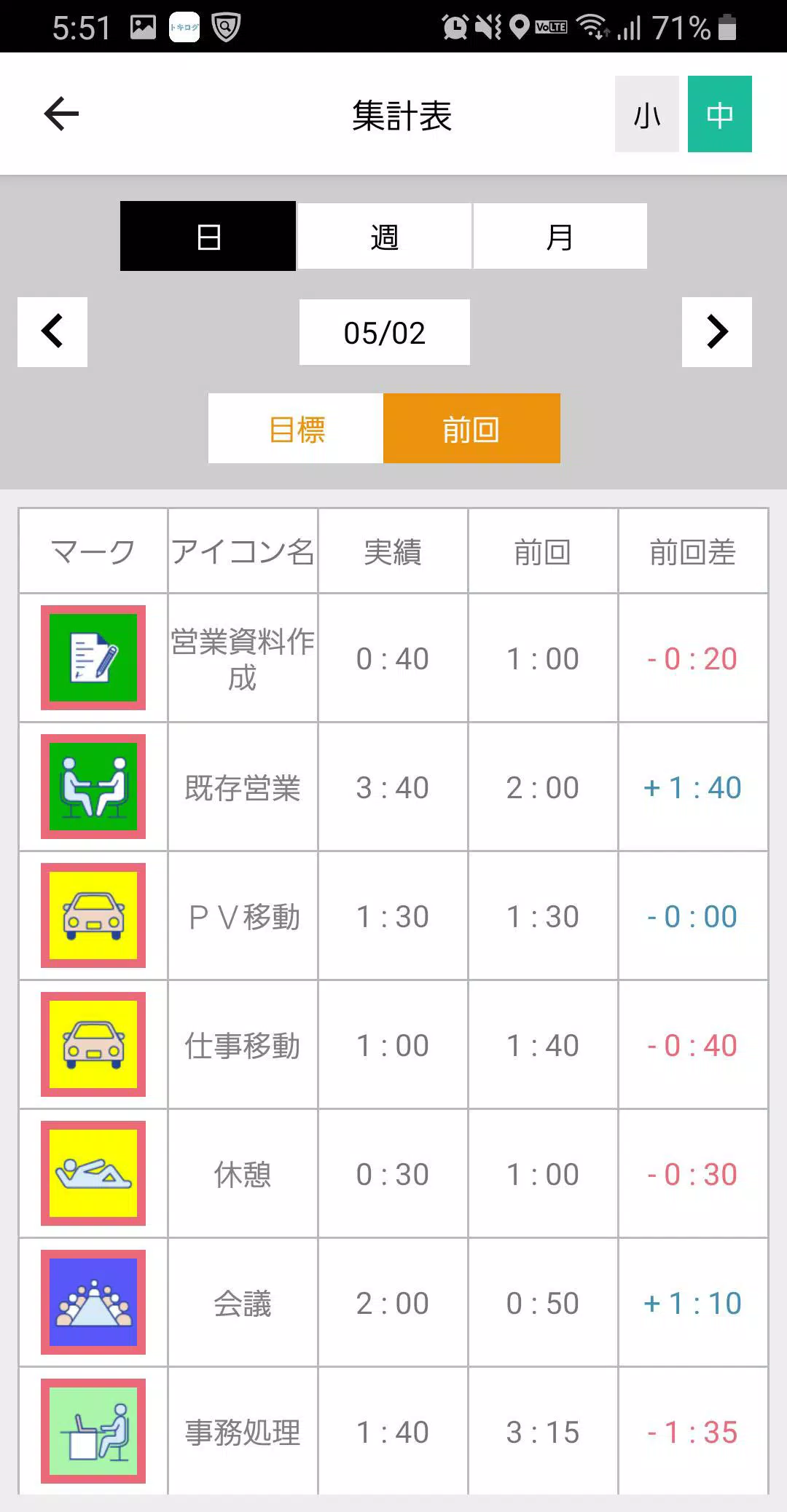Select the 事務処理 desk work icon

pyautogui.click(x=94, y=1430)
